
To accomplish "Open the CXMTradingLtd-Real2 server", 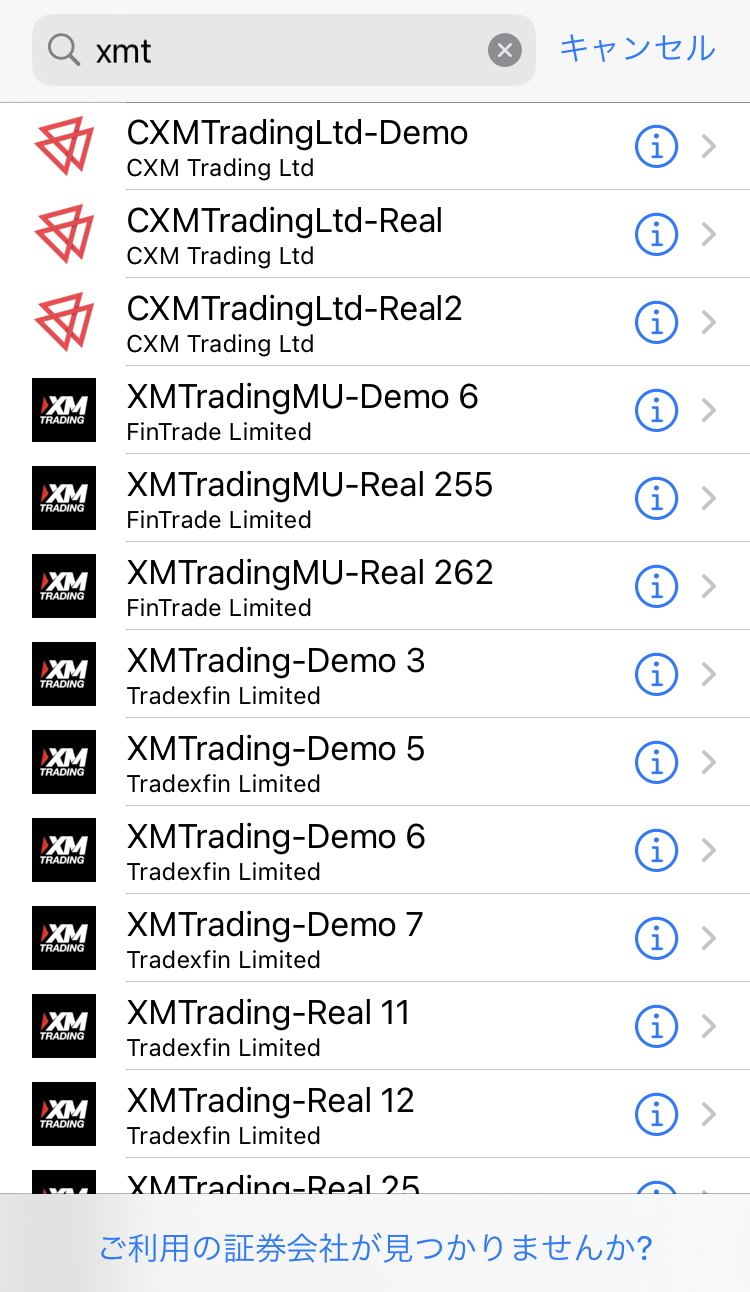I will [294, 322].
